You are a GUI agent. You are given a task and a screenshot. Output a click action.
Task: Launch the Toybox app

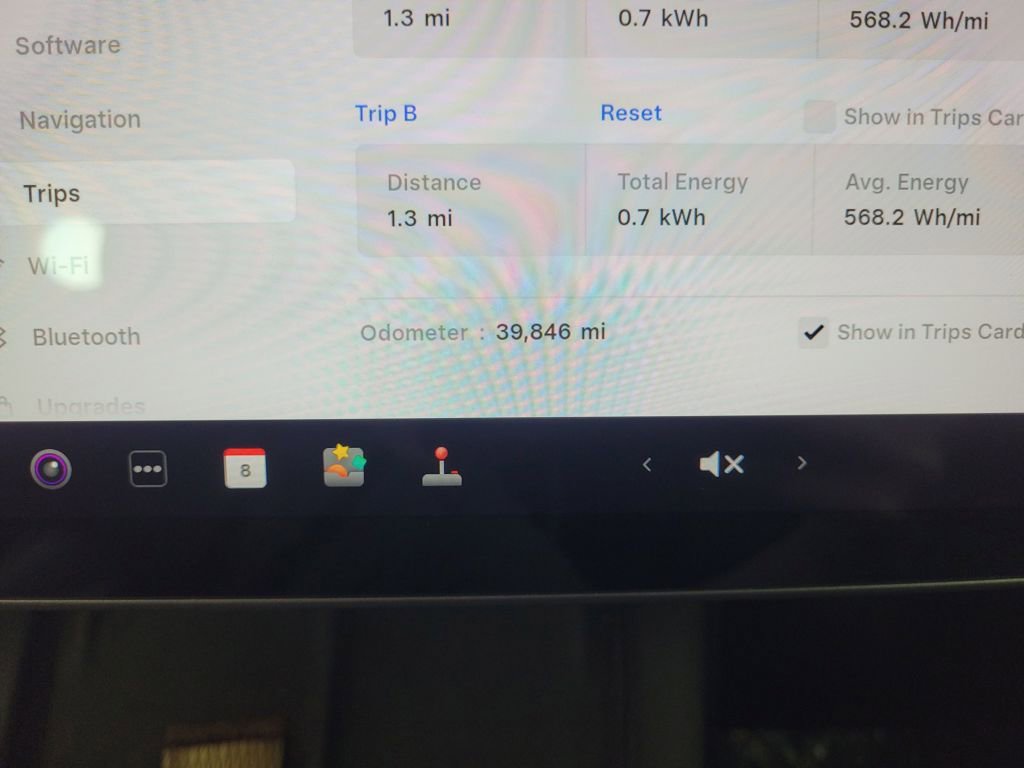coord(344,466)
